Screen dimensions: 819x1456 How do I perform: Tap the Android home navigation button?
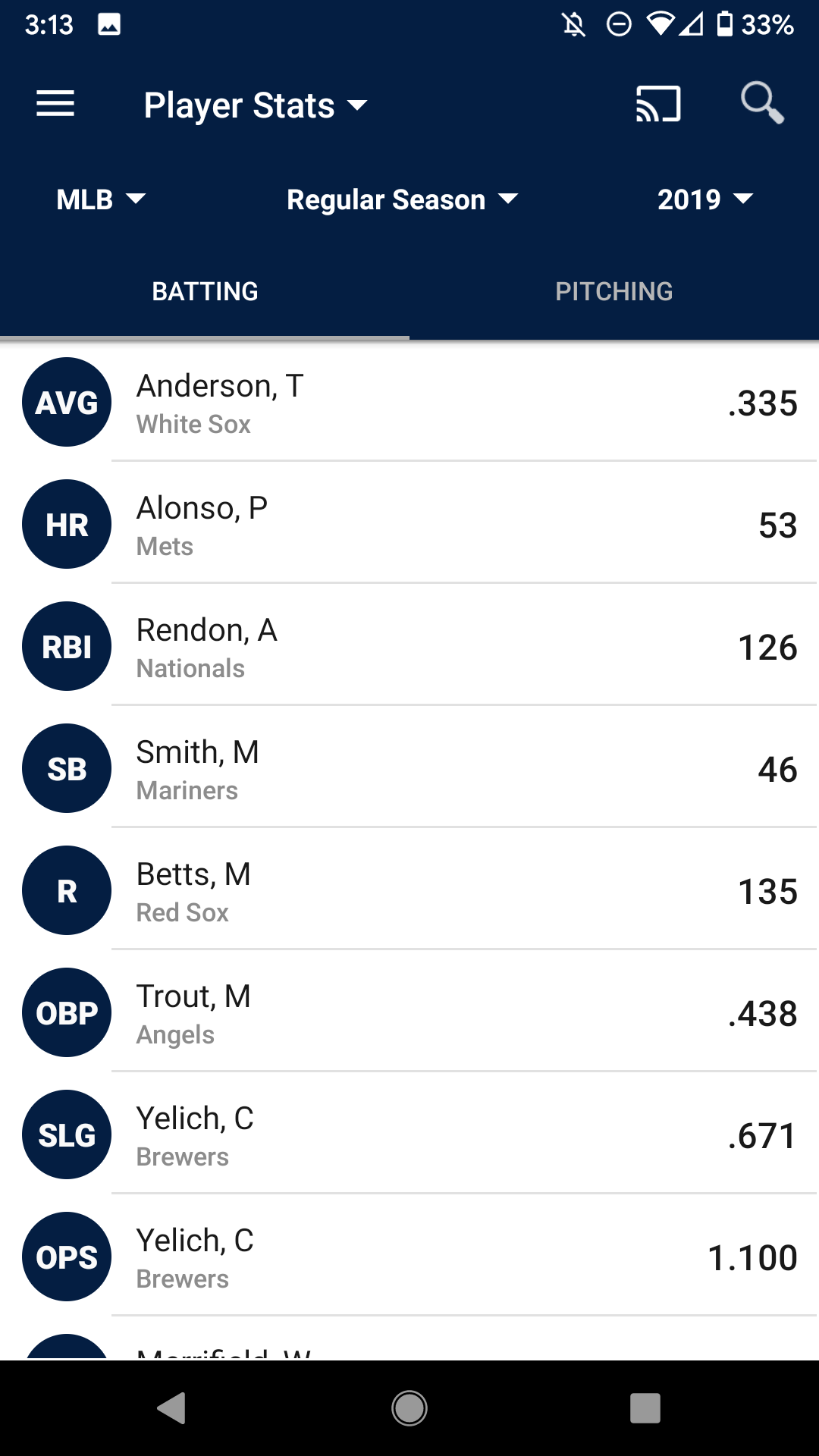(x=409, y=1409)
